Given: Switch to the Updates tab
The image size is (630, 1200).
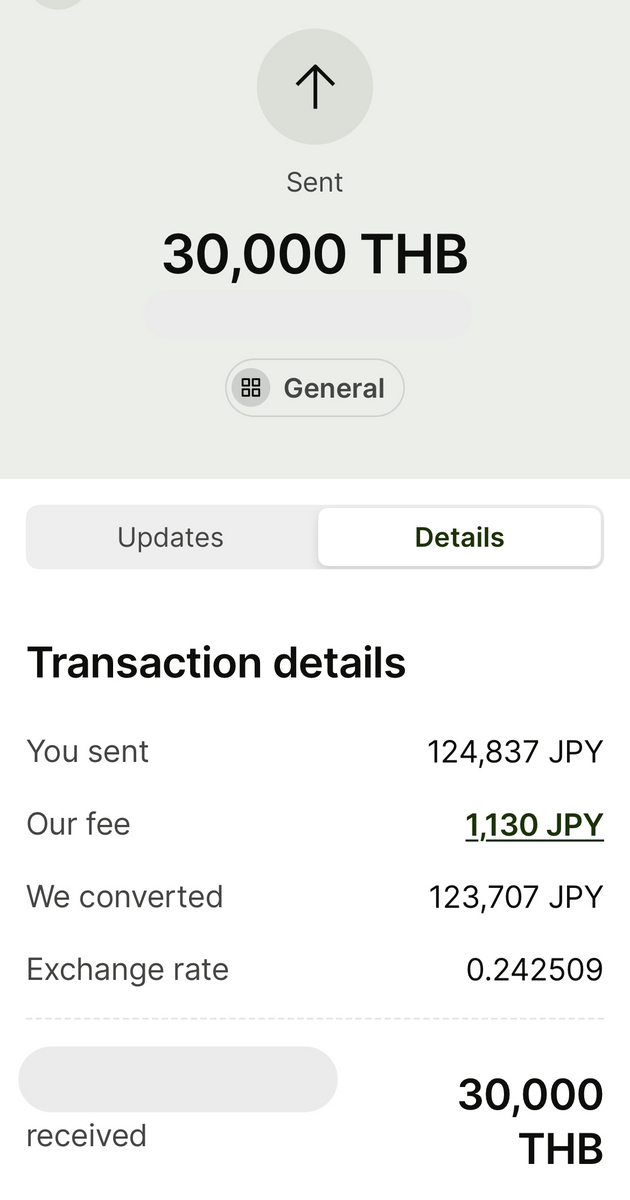Looking at the screenshot, I should (x=171, y=537).
